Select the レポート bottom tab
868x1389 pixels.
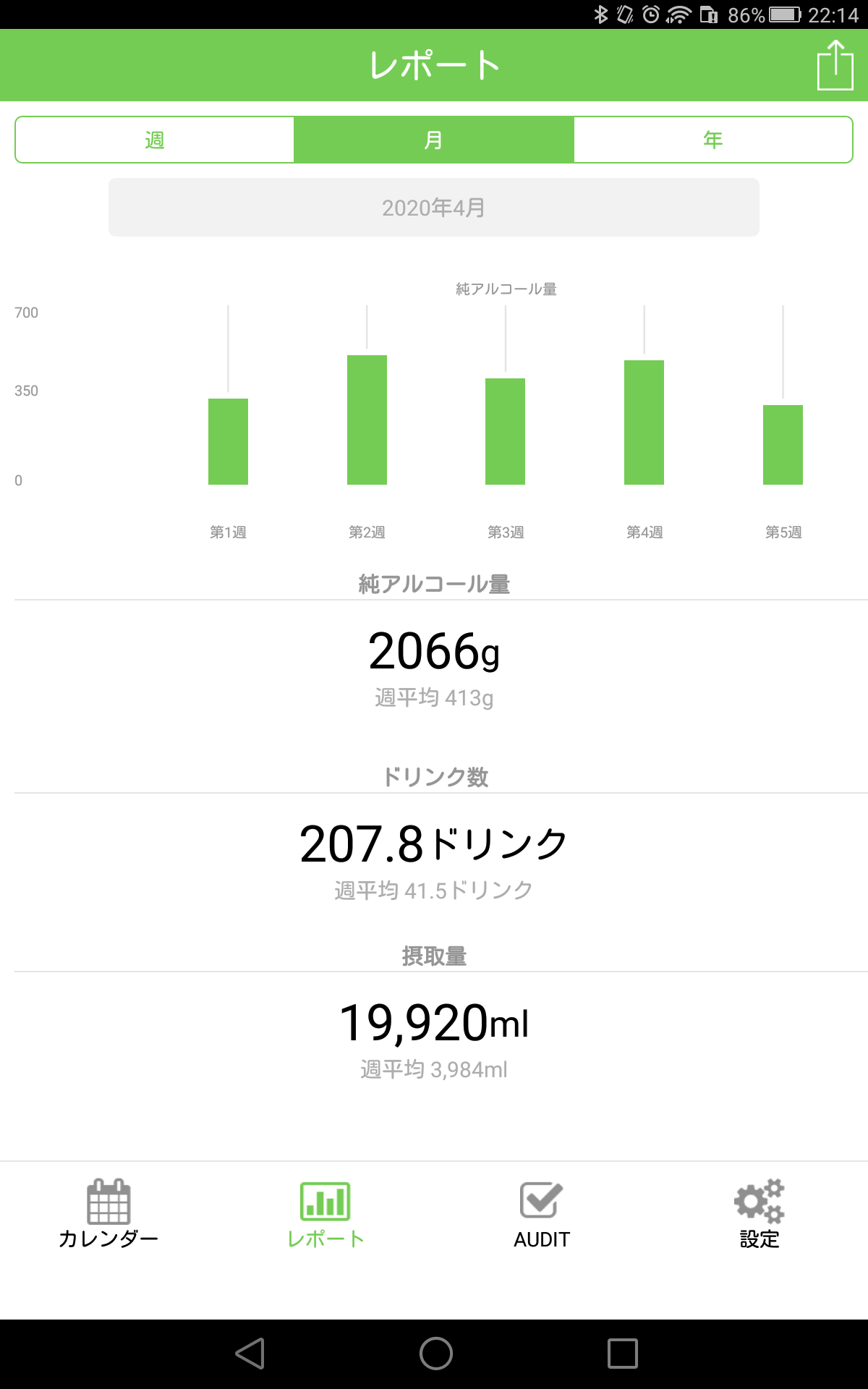(x=325, y=1214)
